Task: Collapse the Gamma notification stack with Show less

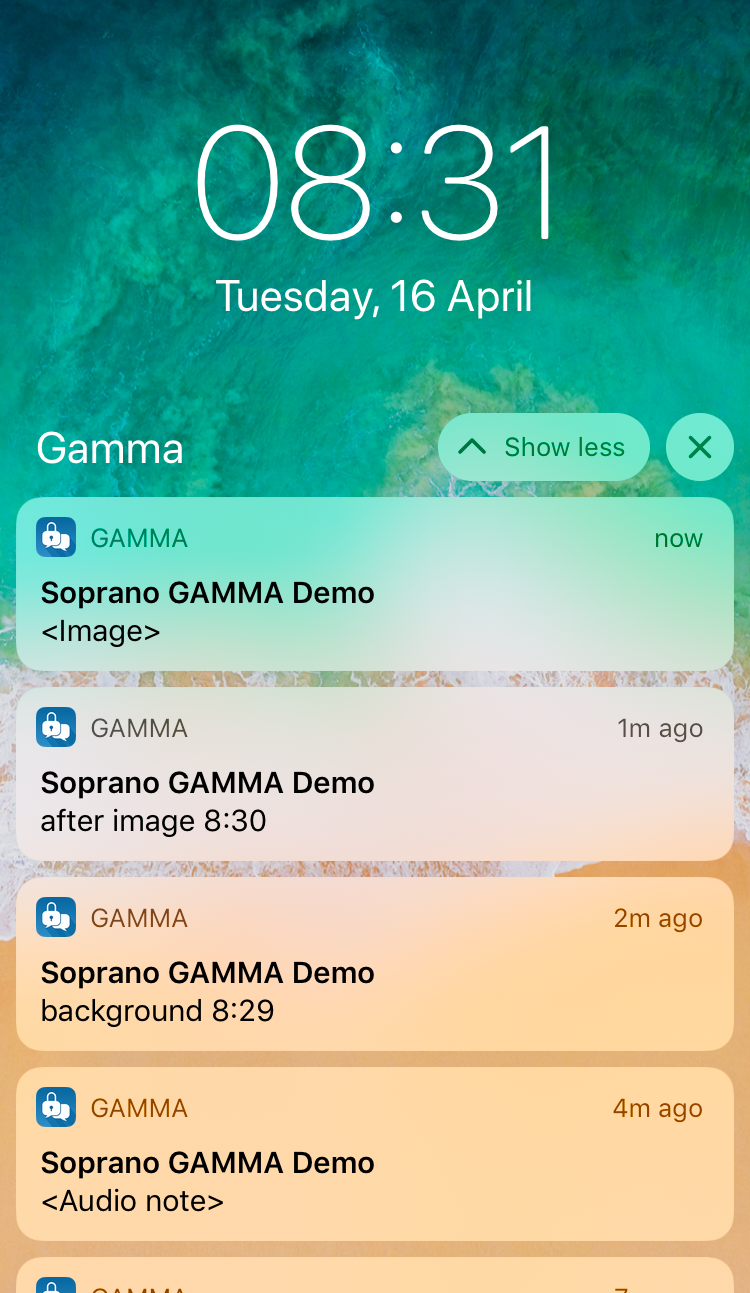Action: pyautogui.click(x=544, y=447)
